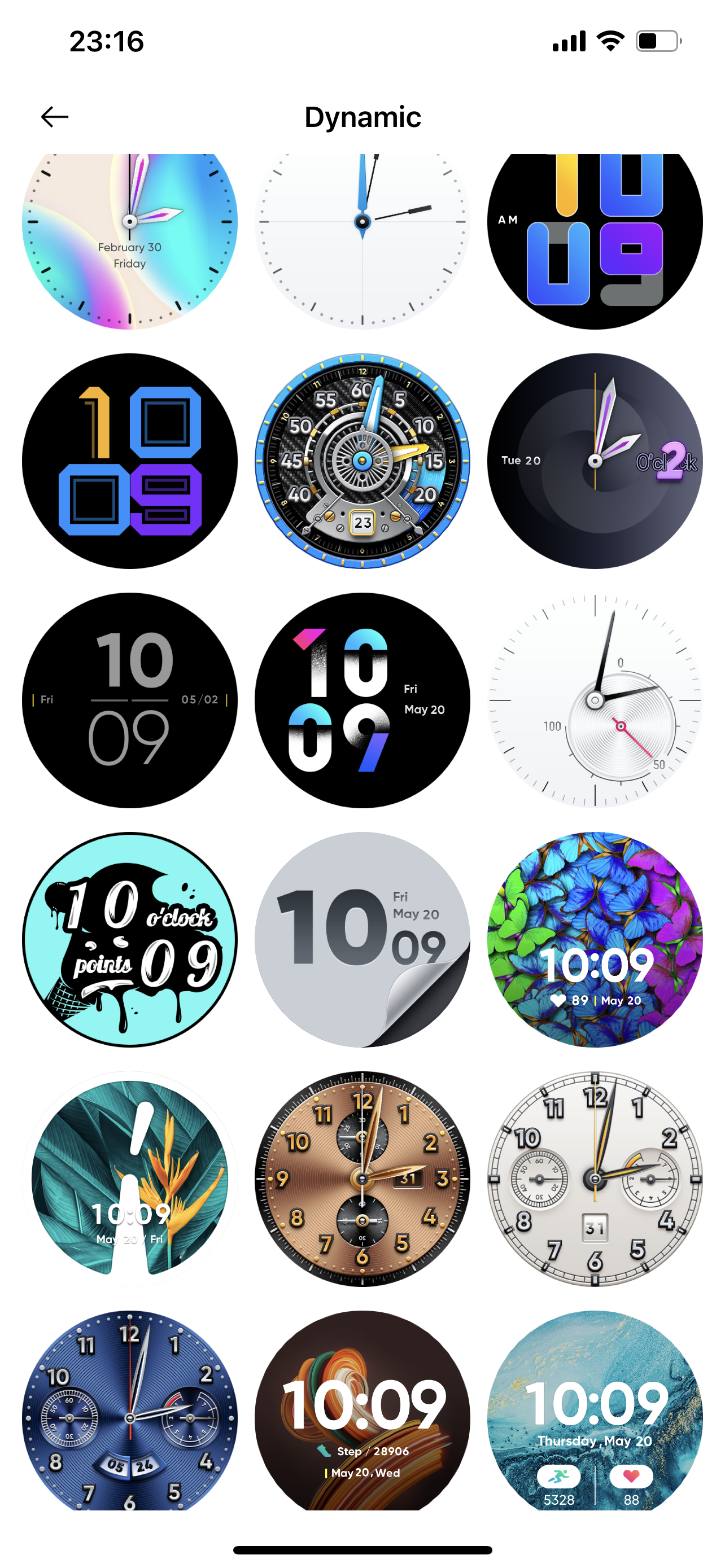Image resolution: width=725 pixels, height=1568 pixels.
Task: Pick the Tue 20 O'clock dark watch face
Action: (x=595, y=461)
